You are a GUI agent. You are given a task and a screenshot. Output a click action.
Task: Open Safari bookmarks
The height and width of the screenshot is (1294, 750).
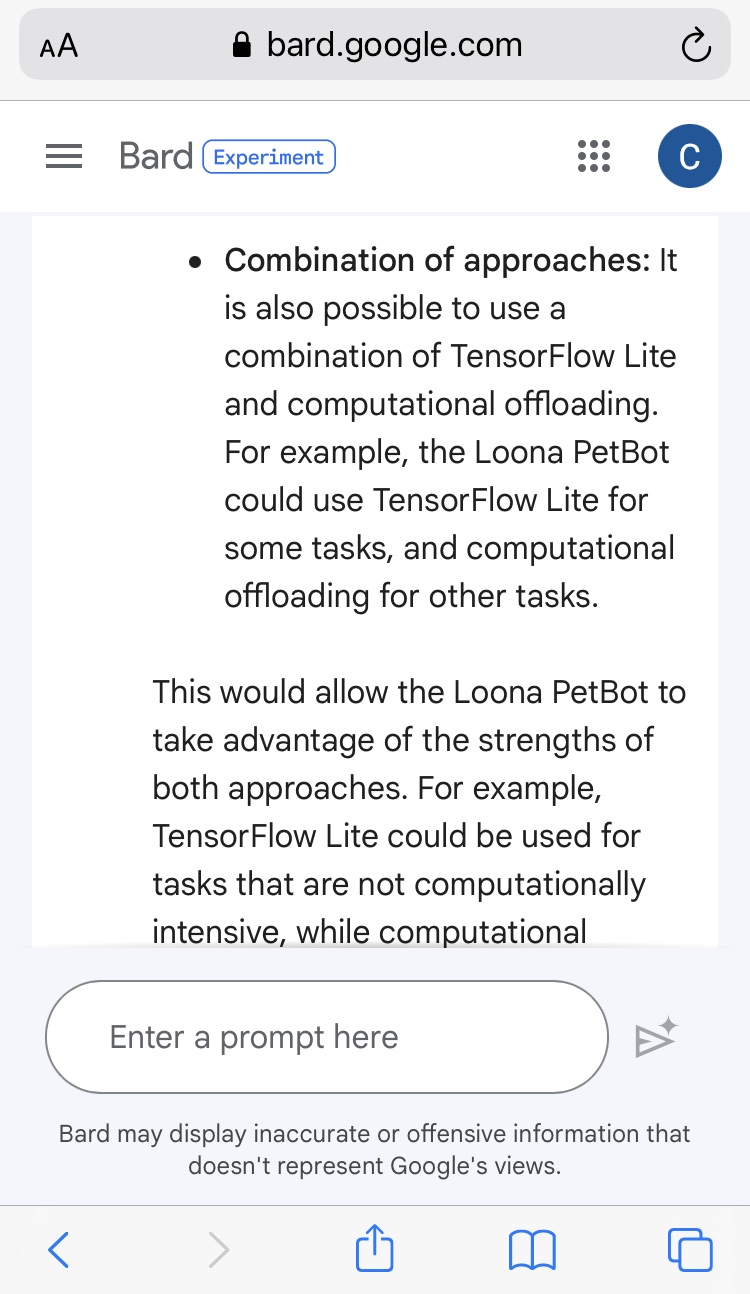click(x=532, y=1249)
